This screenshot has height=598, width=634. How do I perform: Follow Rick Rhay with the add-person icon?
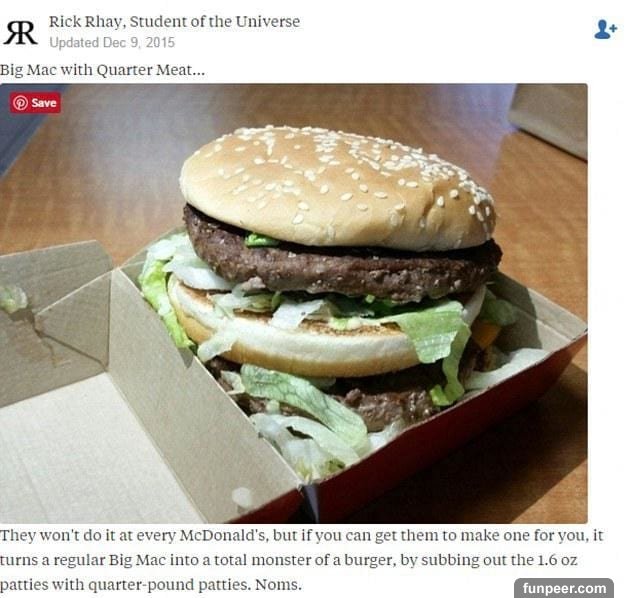(605, 30)
